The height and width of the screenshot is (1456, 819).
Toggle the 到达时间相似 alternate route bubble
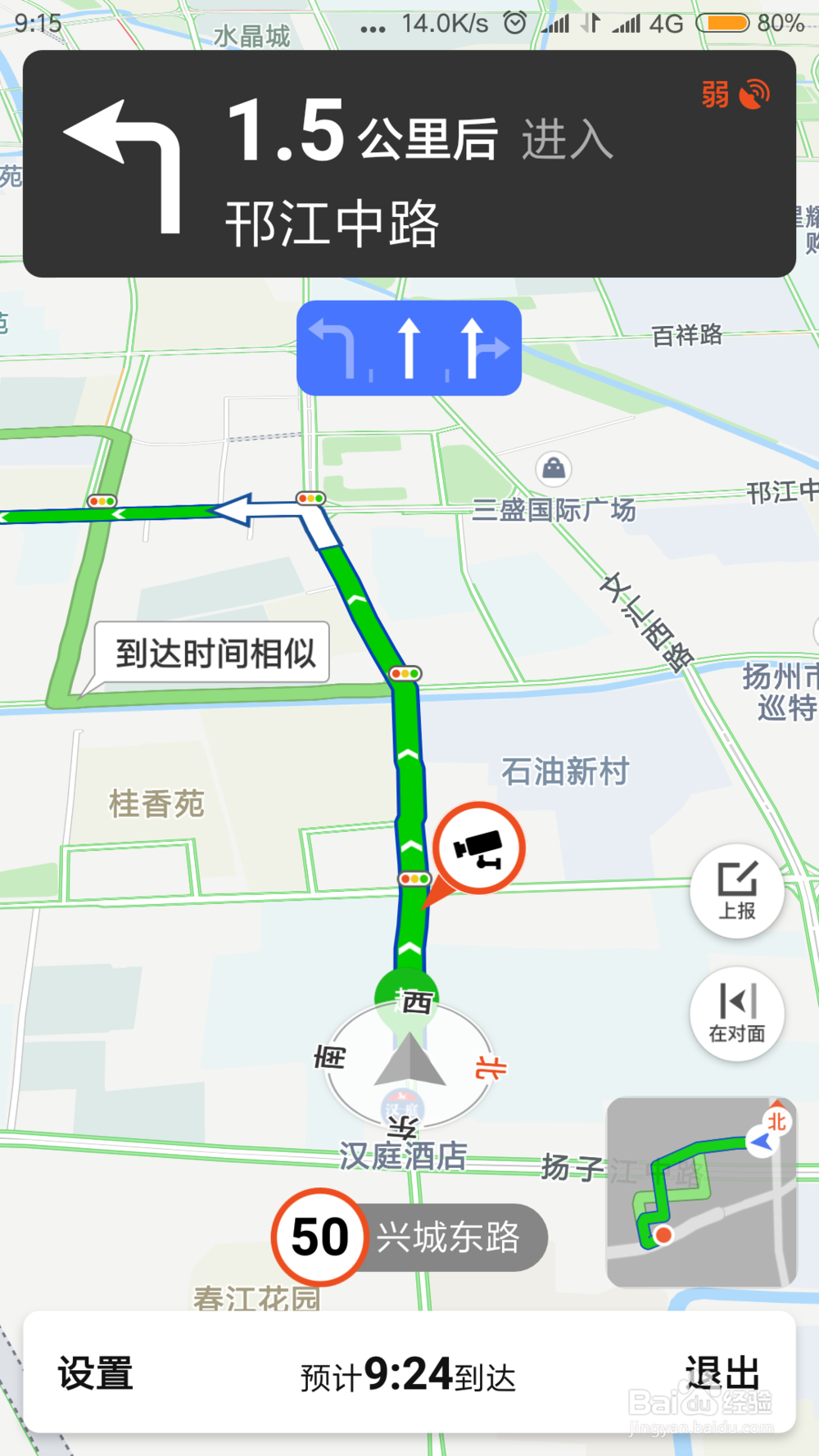pyautogui.click(x=215, y=651)
